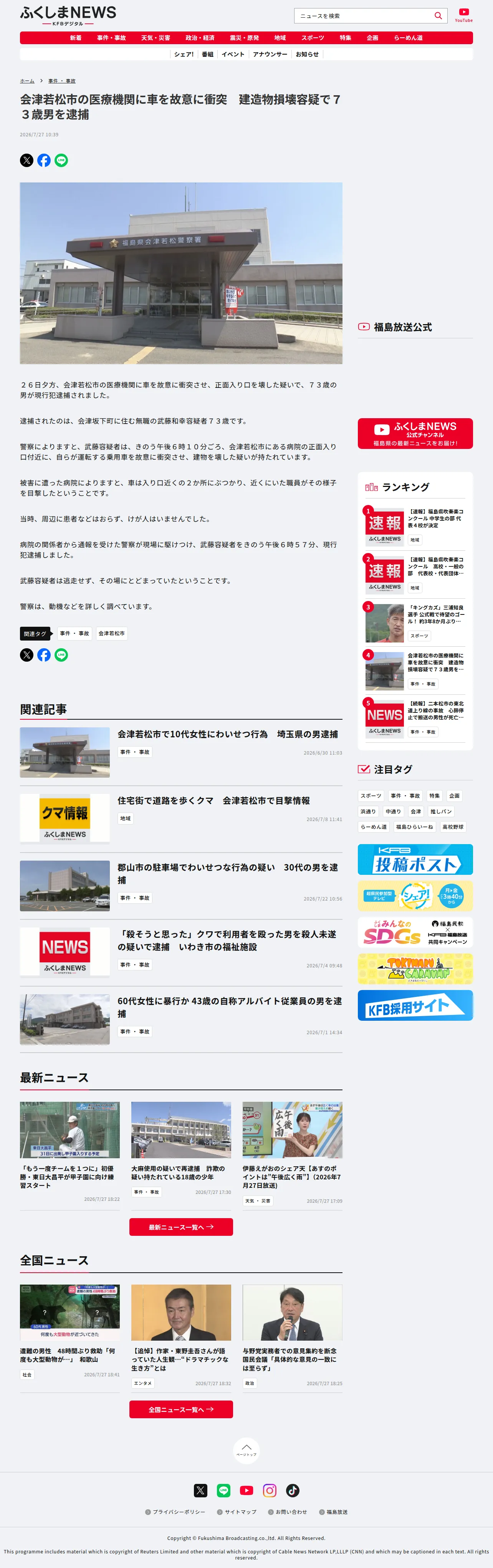Share article on Facebook below the date
This screenshot has height=1568, width=493.
(x=44, y=160)
